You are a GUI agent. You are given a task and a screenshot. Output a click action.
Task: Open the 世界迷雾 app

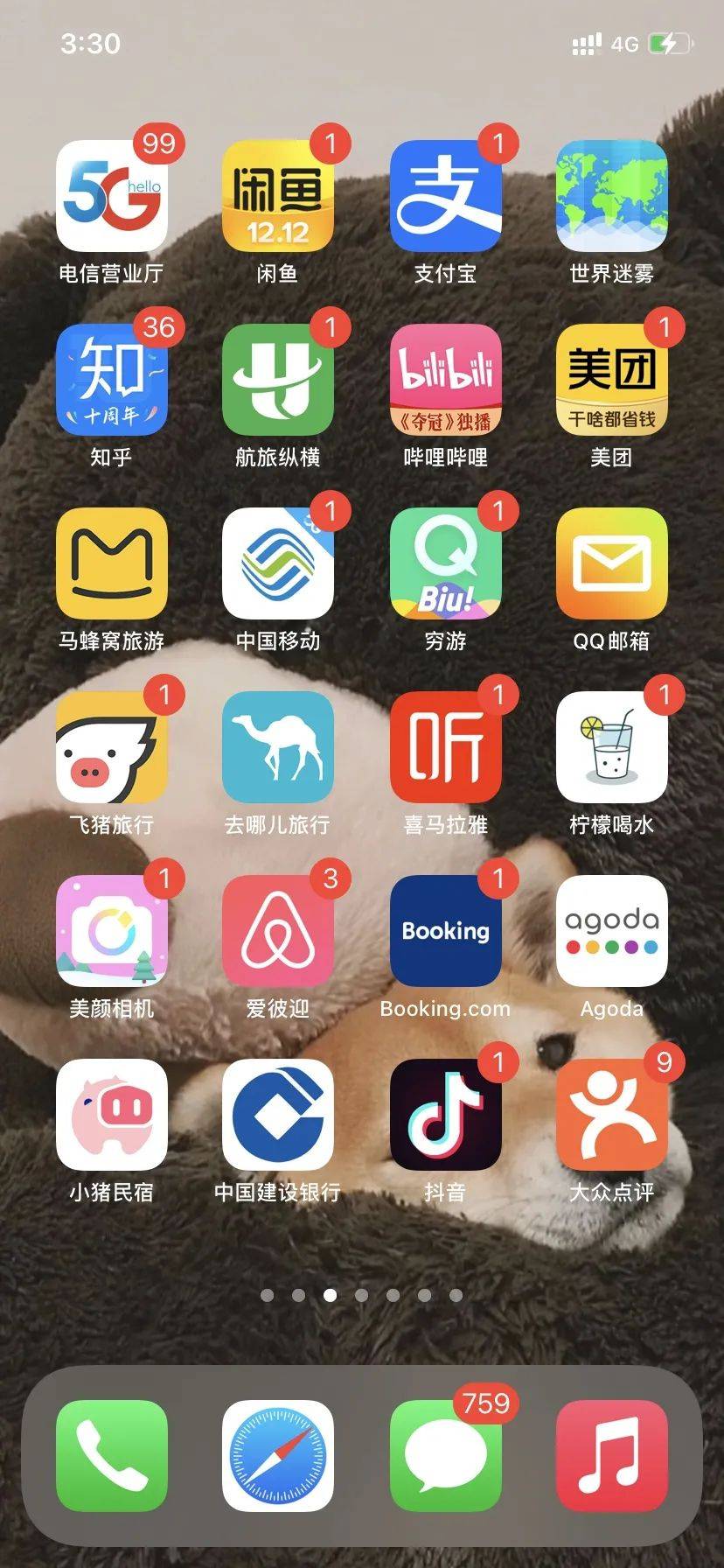pos(611,196)
